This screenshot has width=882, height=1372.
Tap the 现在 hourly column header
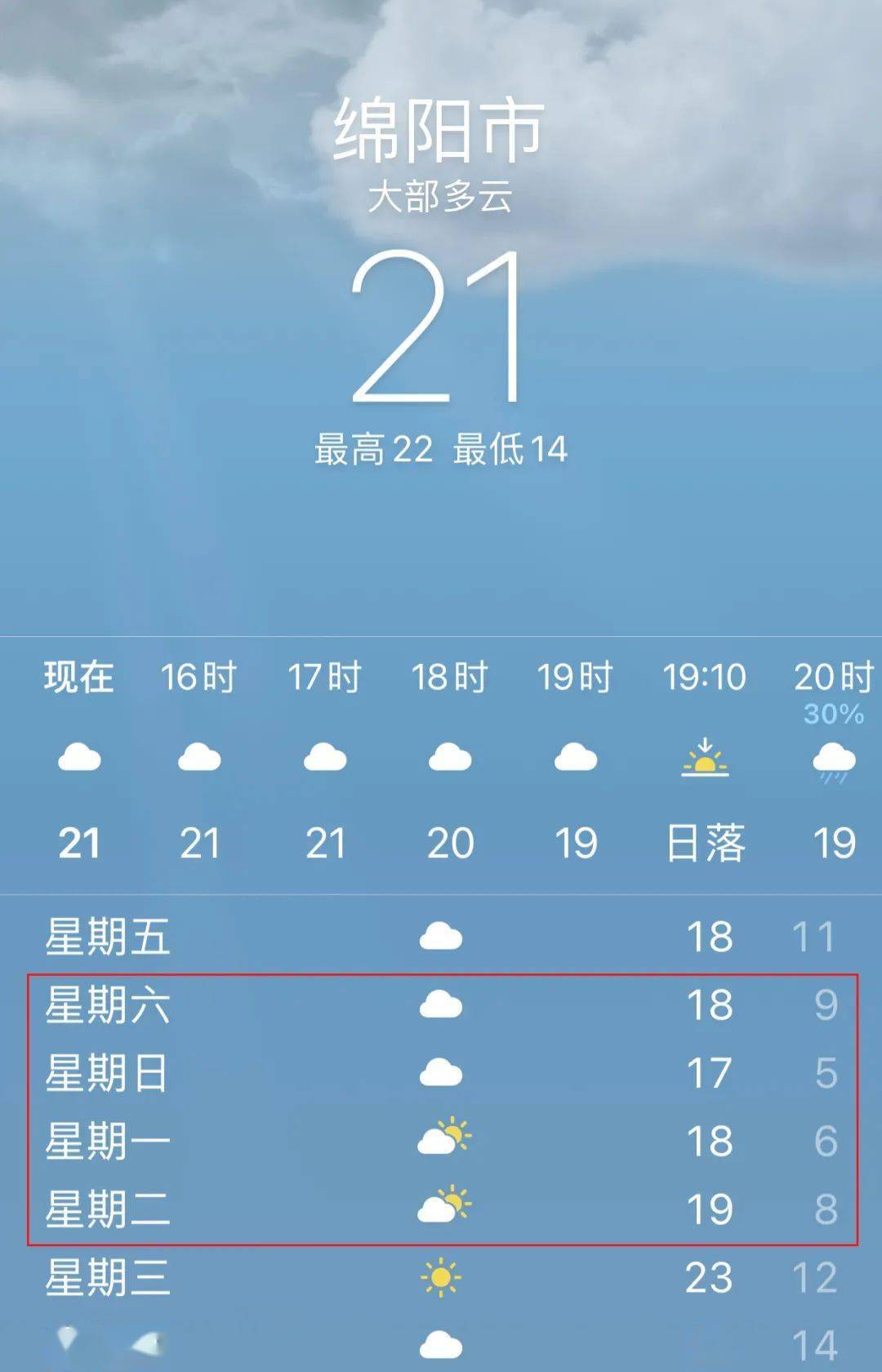[x=77, y=677]
